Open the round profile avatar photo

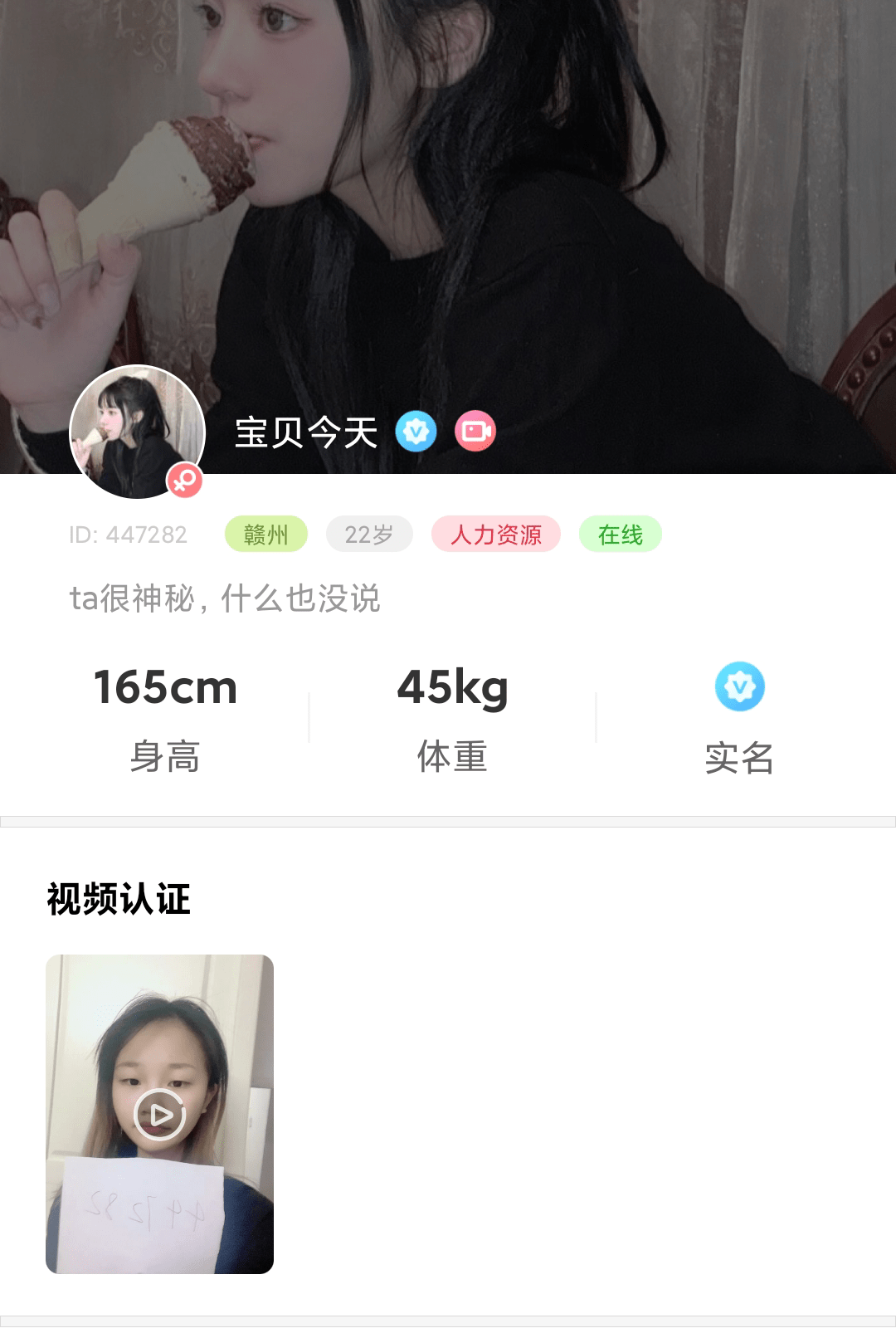137,432
